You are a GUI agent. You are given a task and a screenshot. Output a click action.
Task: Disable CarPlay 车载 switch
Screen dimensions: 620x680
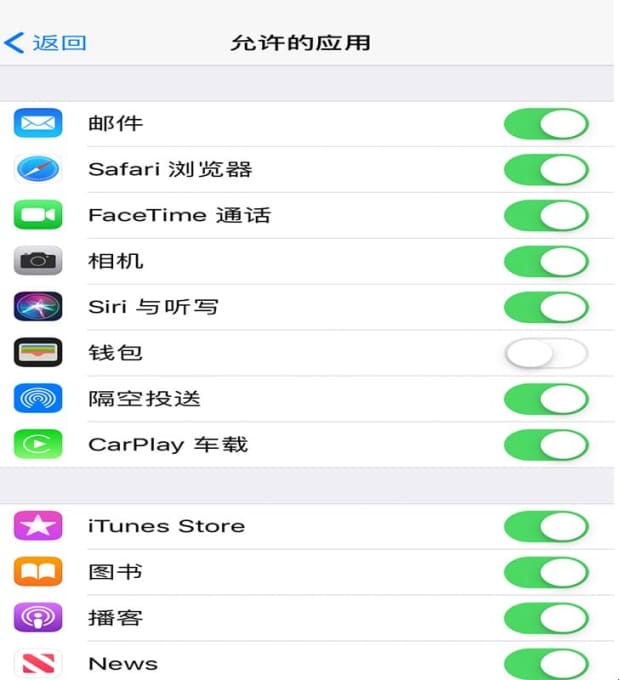click(546, 445)
